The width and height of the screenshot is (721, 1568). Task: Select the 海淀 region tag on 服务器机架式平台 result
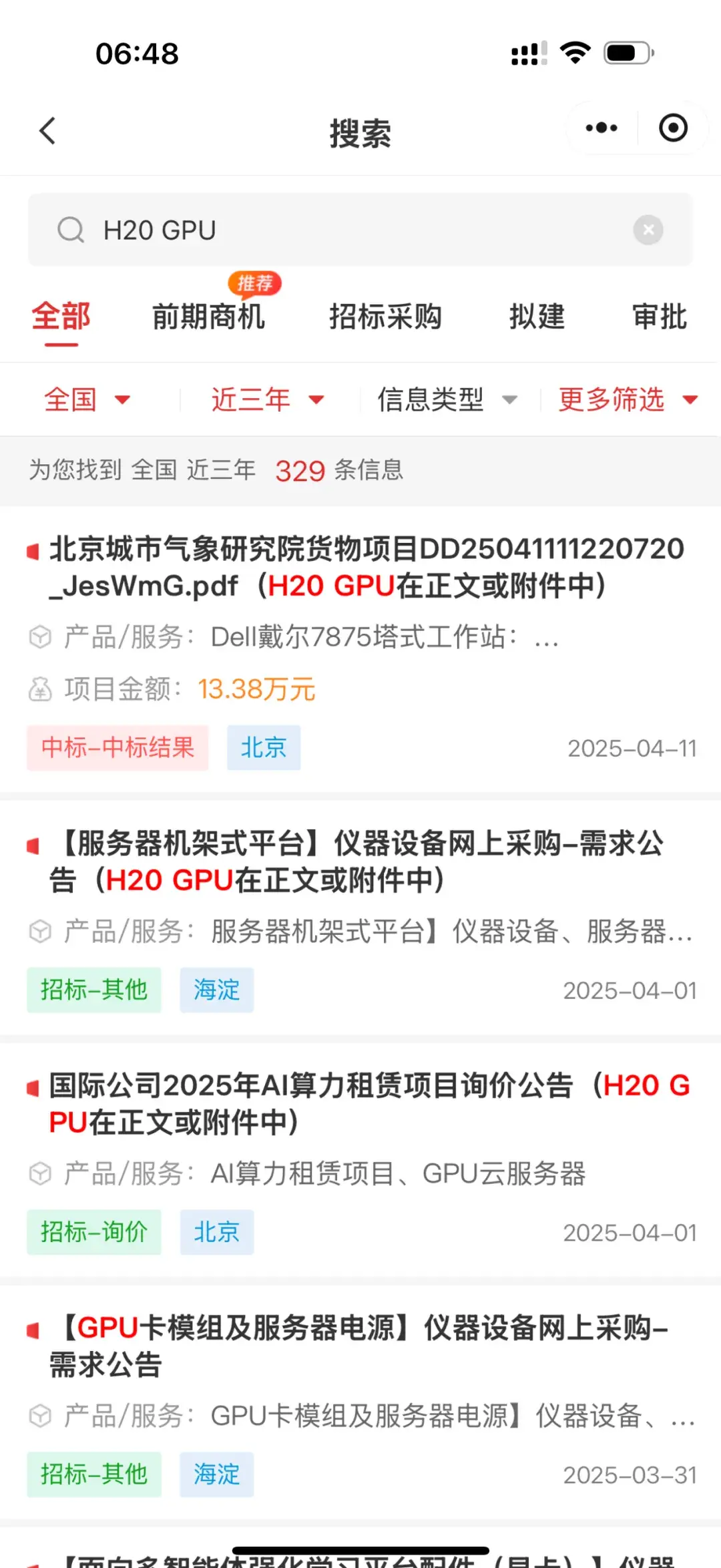pos(216,990)
